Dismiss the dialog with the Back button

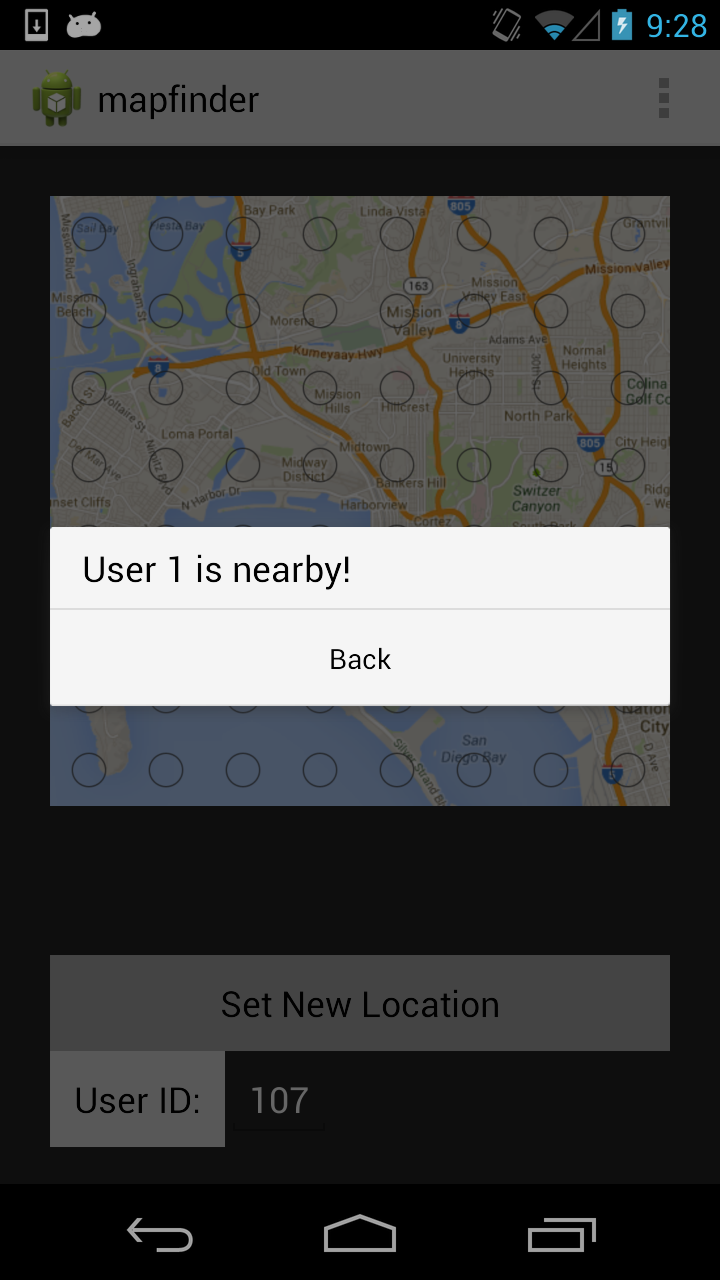pos(360,659)
